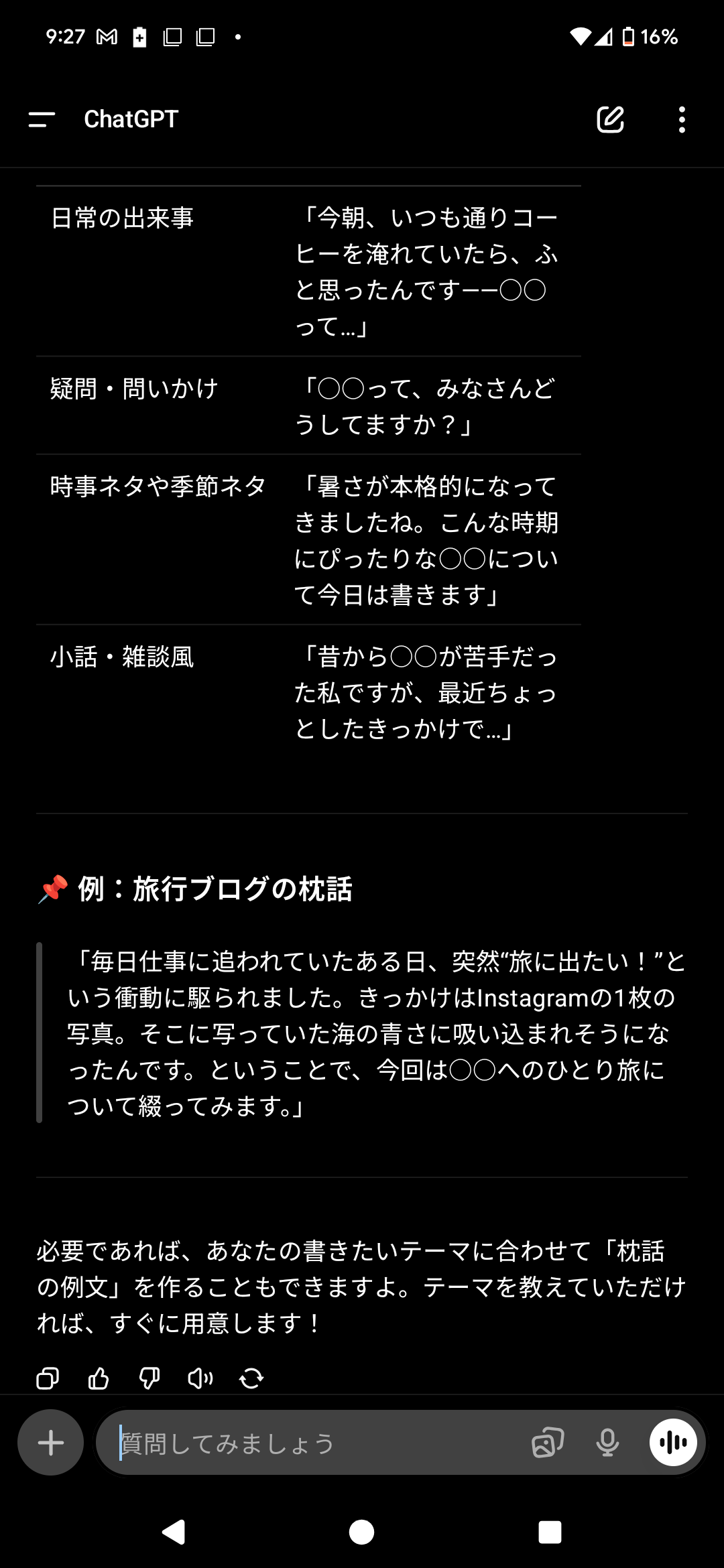Open the sidebar drawer menu

pyautogui.click(x=42, y=119)
